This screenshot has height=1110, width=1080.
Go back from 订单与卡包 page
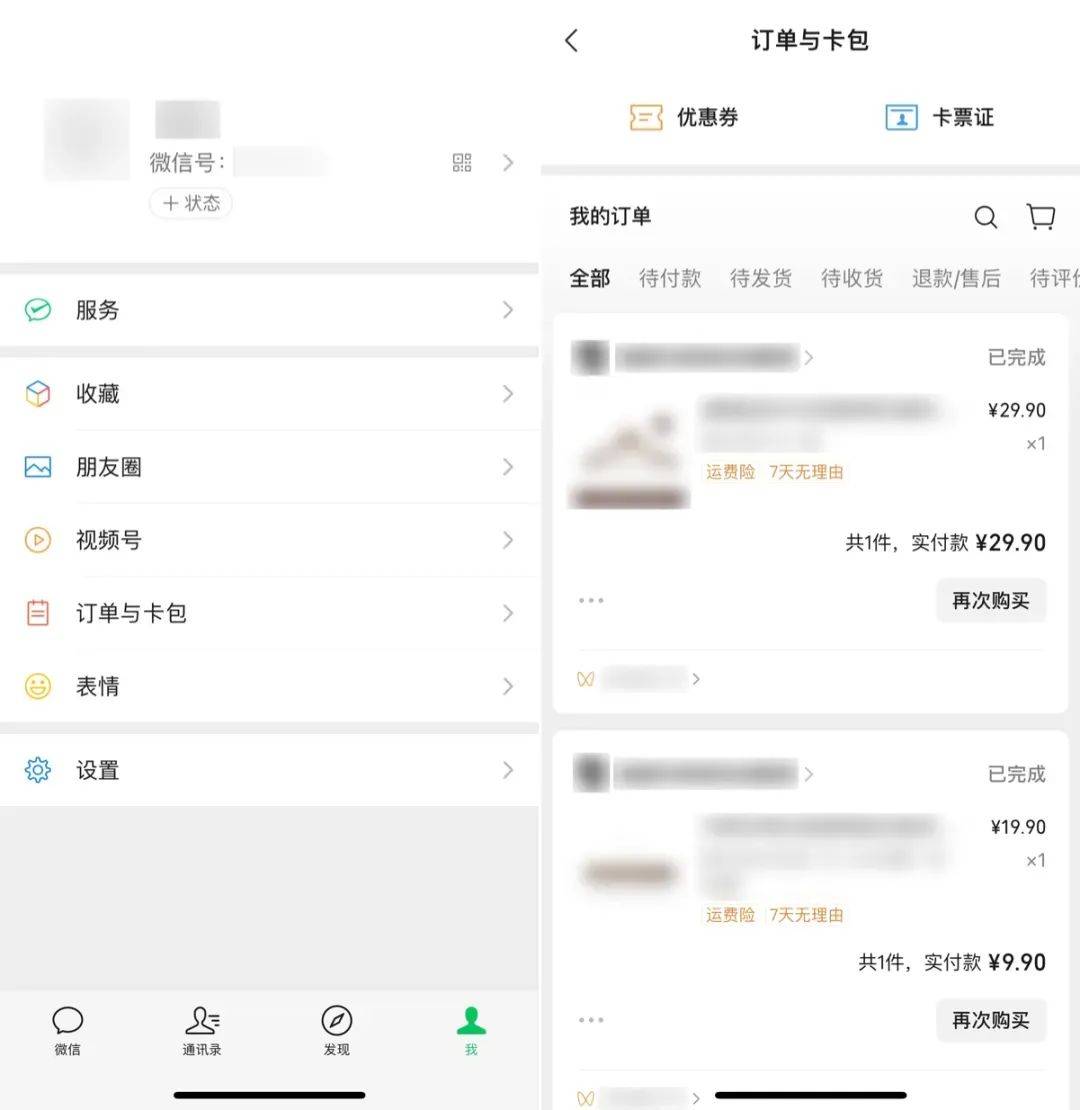(x=572, y=41)
